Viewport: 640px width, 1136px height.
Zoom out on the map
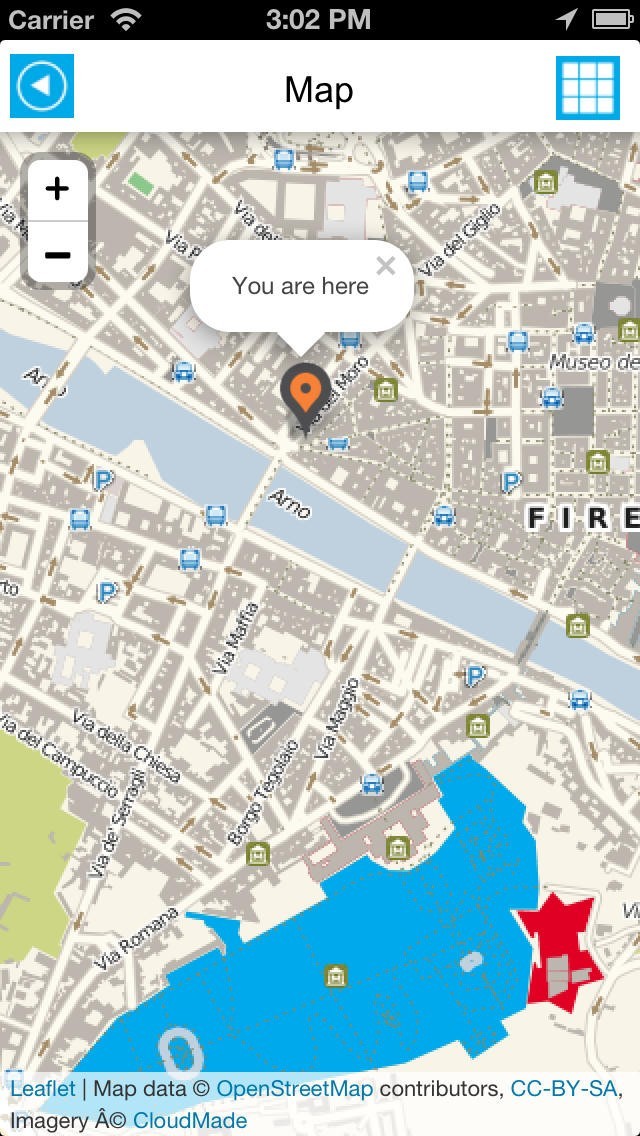(x=58, y=255)
